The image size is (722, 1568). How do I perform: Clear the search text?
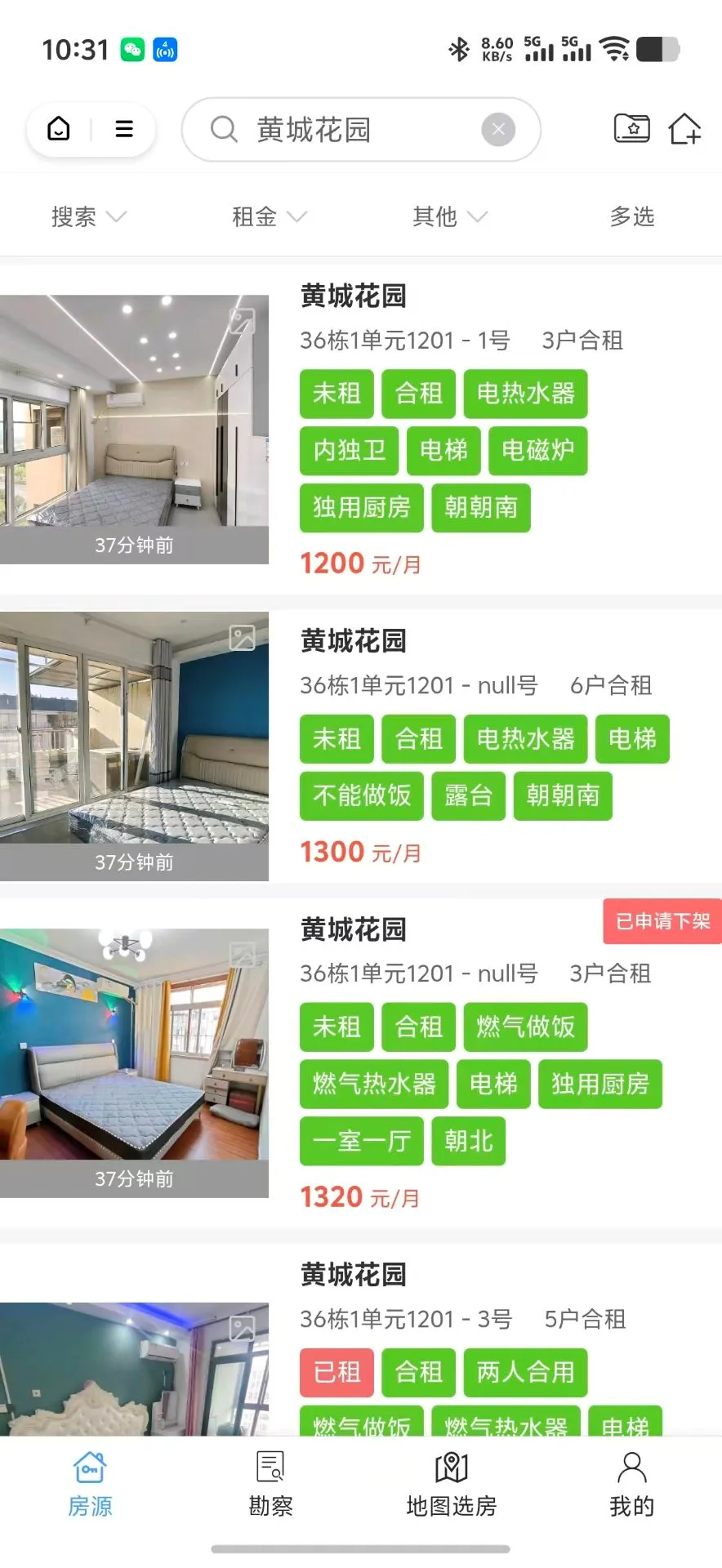(x=498, y=129)
